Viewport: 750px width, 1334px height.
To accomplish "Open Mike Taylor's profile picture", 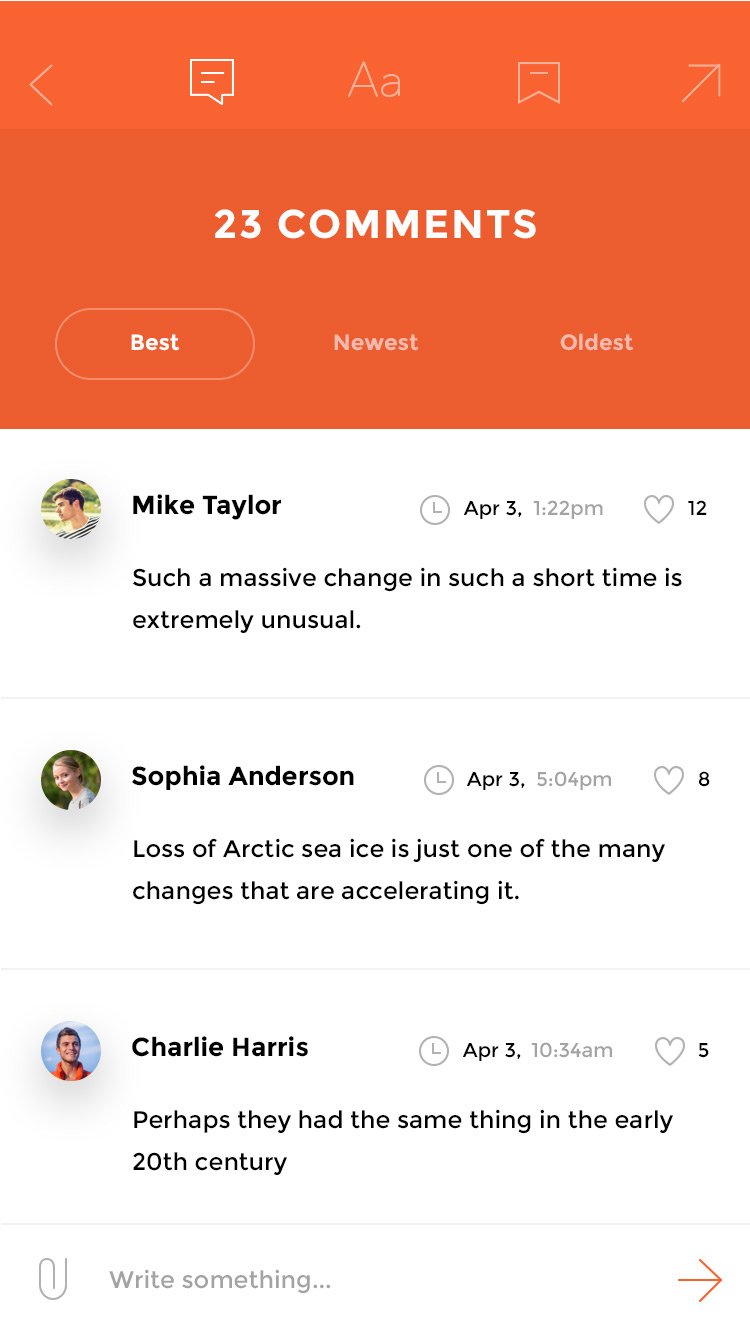I will pyautogui.click(x=71, y=509).
